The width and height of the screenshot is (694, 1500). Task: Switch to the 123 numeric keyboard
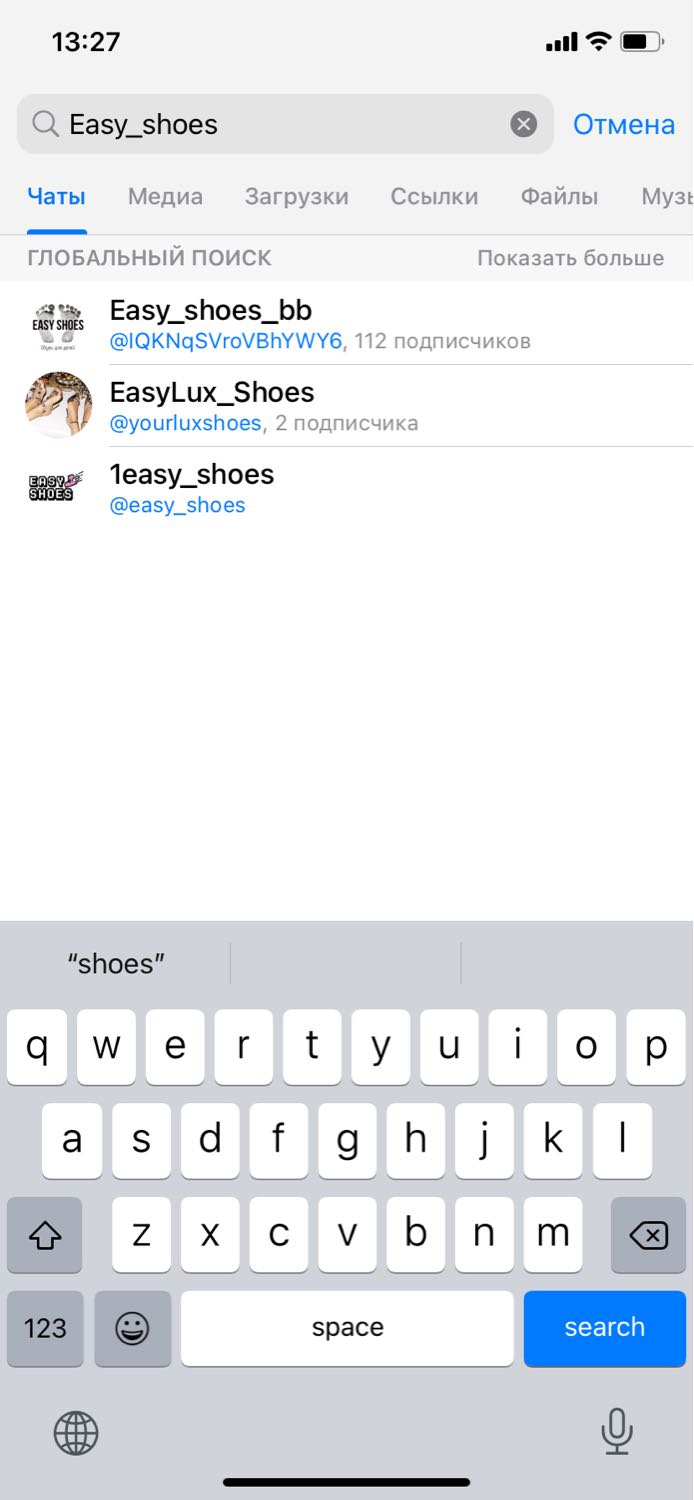click(45, 1328)
